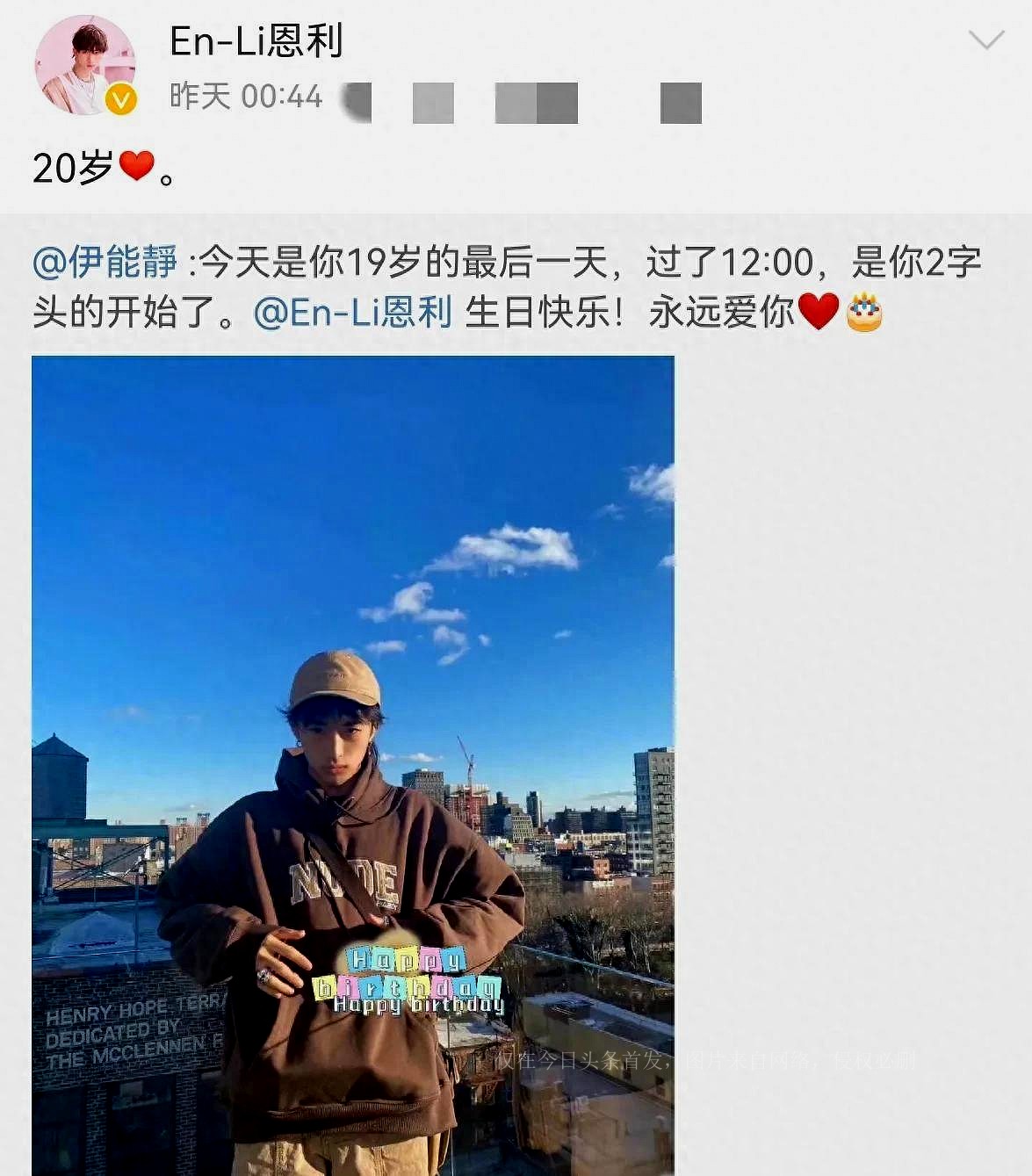The height and width of the screenshot is (1176, 1032).
Task: Tap the En-Li恩利 username
Action: 256,41
